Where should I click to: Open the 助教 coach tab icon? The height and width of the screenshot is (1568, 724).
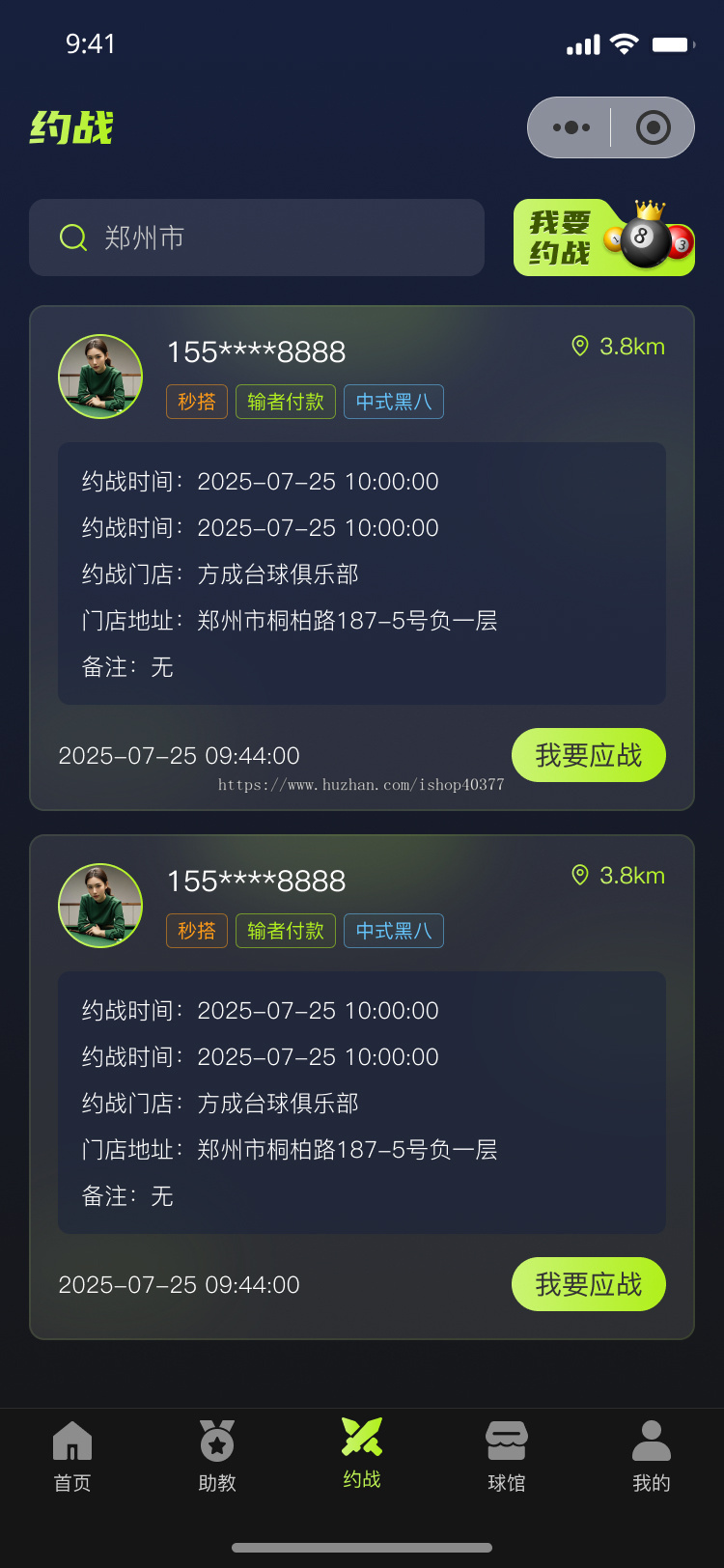[216, 1439]
